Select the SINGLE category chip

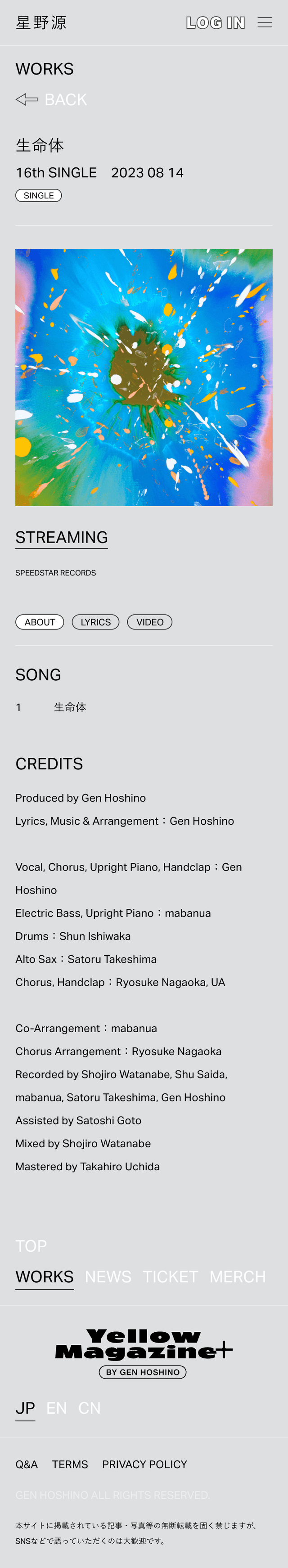pos(38,195)
